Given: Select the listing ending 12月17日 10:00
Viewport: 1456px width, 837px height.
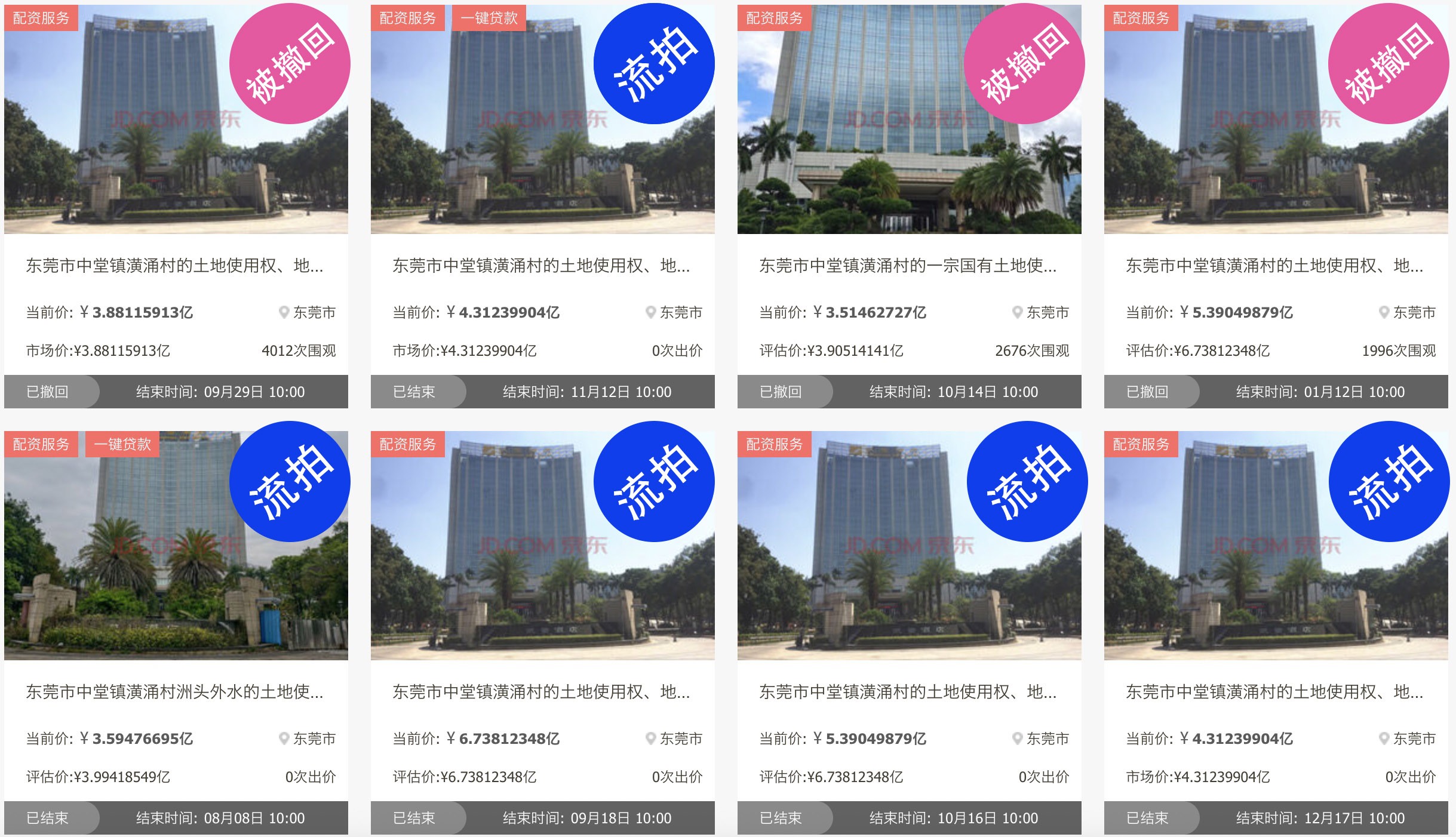Looking at the screenshot, I should 1274,691.
